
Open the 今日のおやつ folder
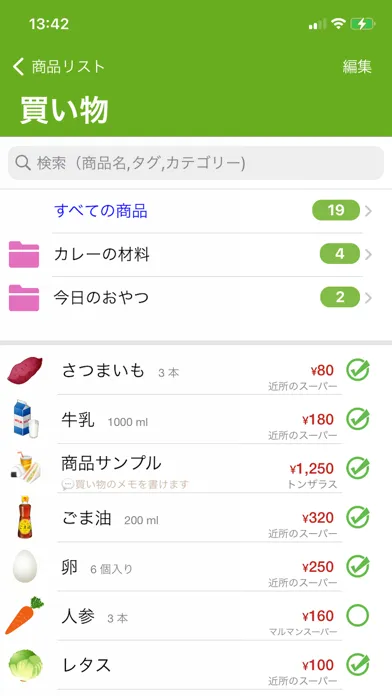tap(196, 297)
